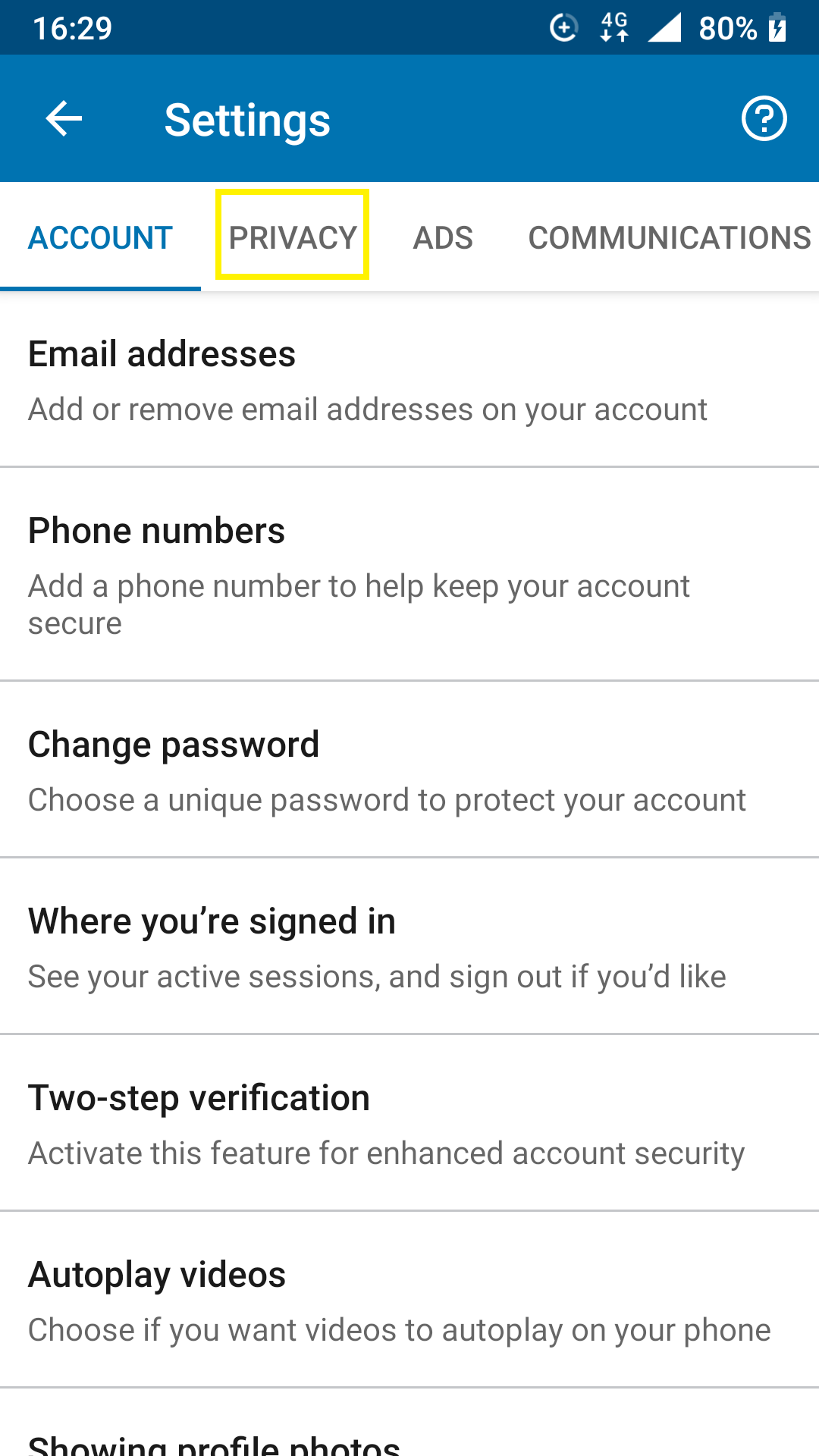819x1456 pixels.
Task: Tap Change password
Action: tap(409, 770)
